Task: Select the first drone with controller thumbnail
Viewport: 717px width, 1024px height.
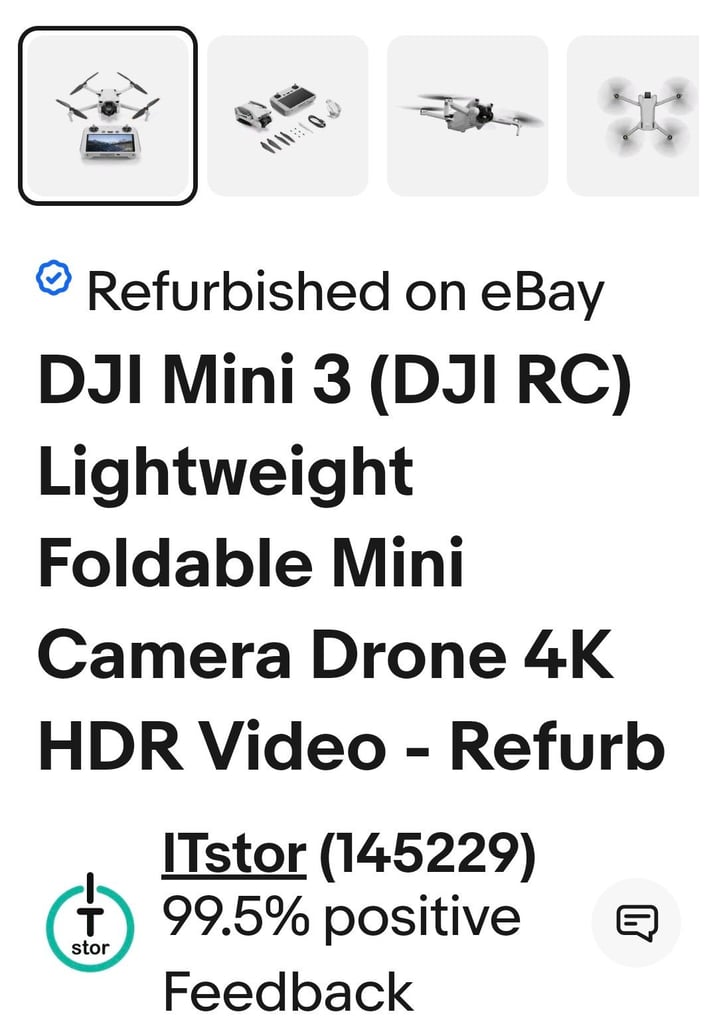Action: [108, 115]
